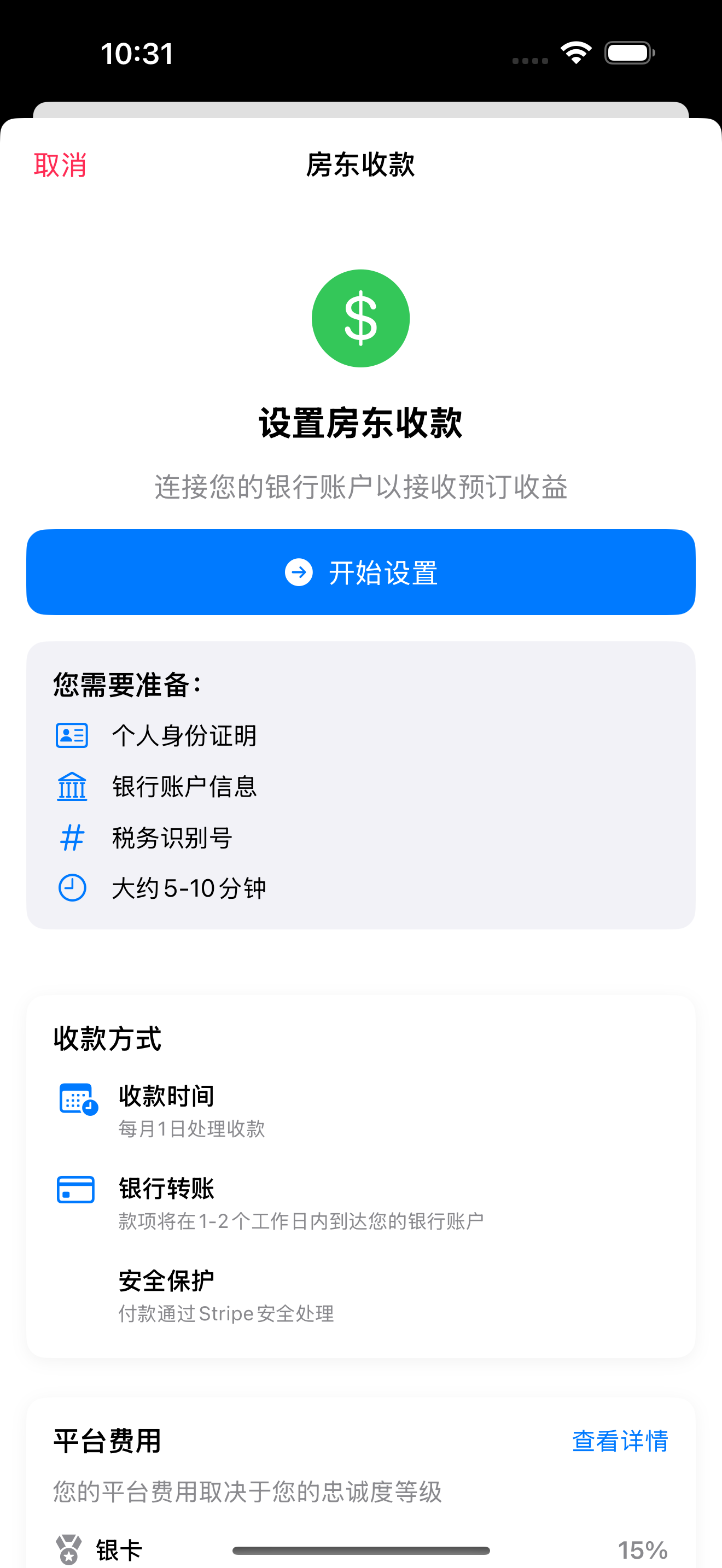Open 查看详情 for platform fees
The image size is (722, 1568).
coord(620,1441)
